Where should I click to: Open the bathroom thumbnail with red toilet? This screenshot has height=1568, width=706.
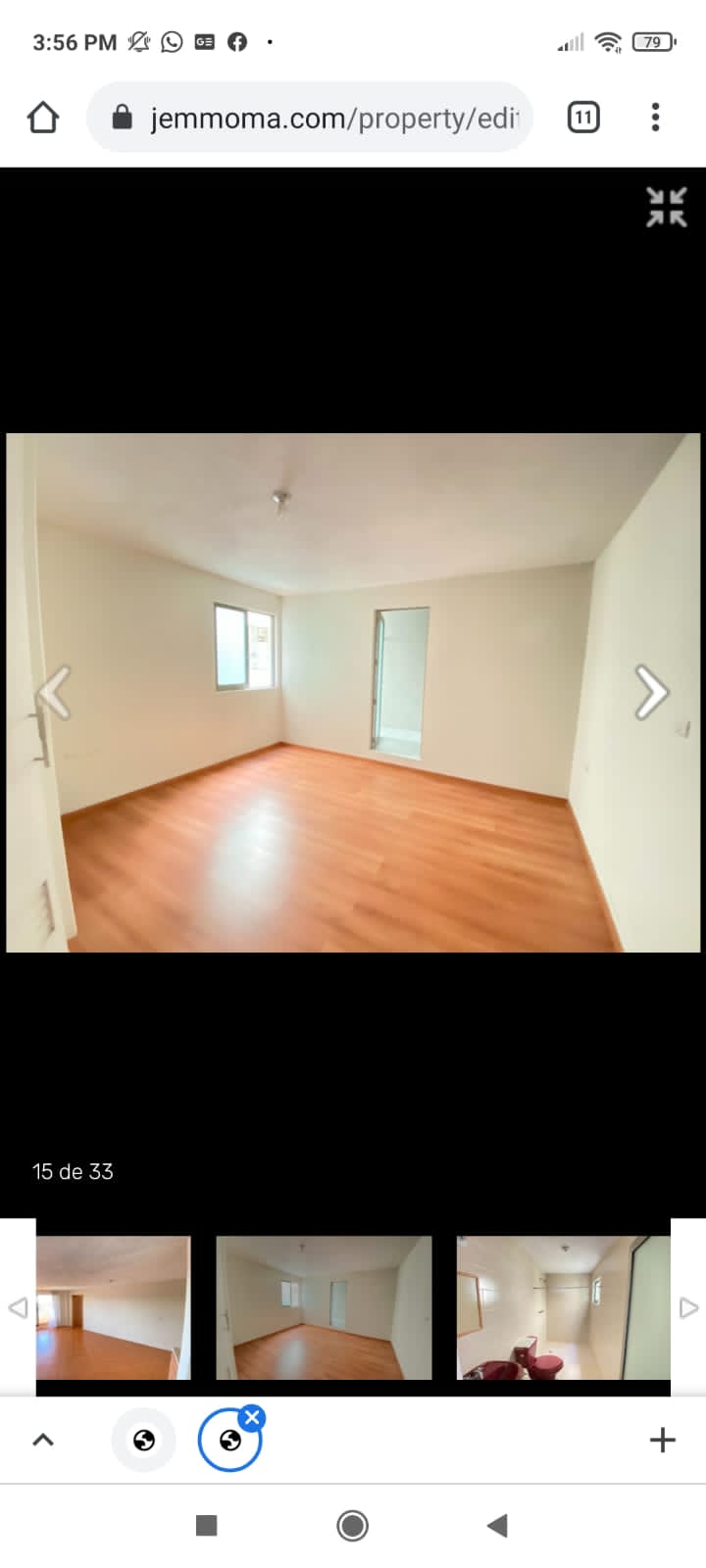563,1307
